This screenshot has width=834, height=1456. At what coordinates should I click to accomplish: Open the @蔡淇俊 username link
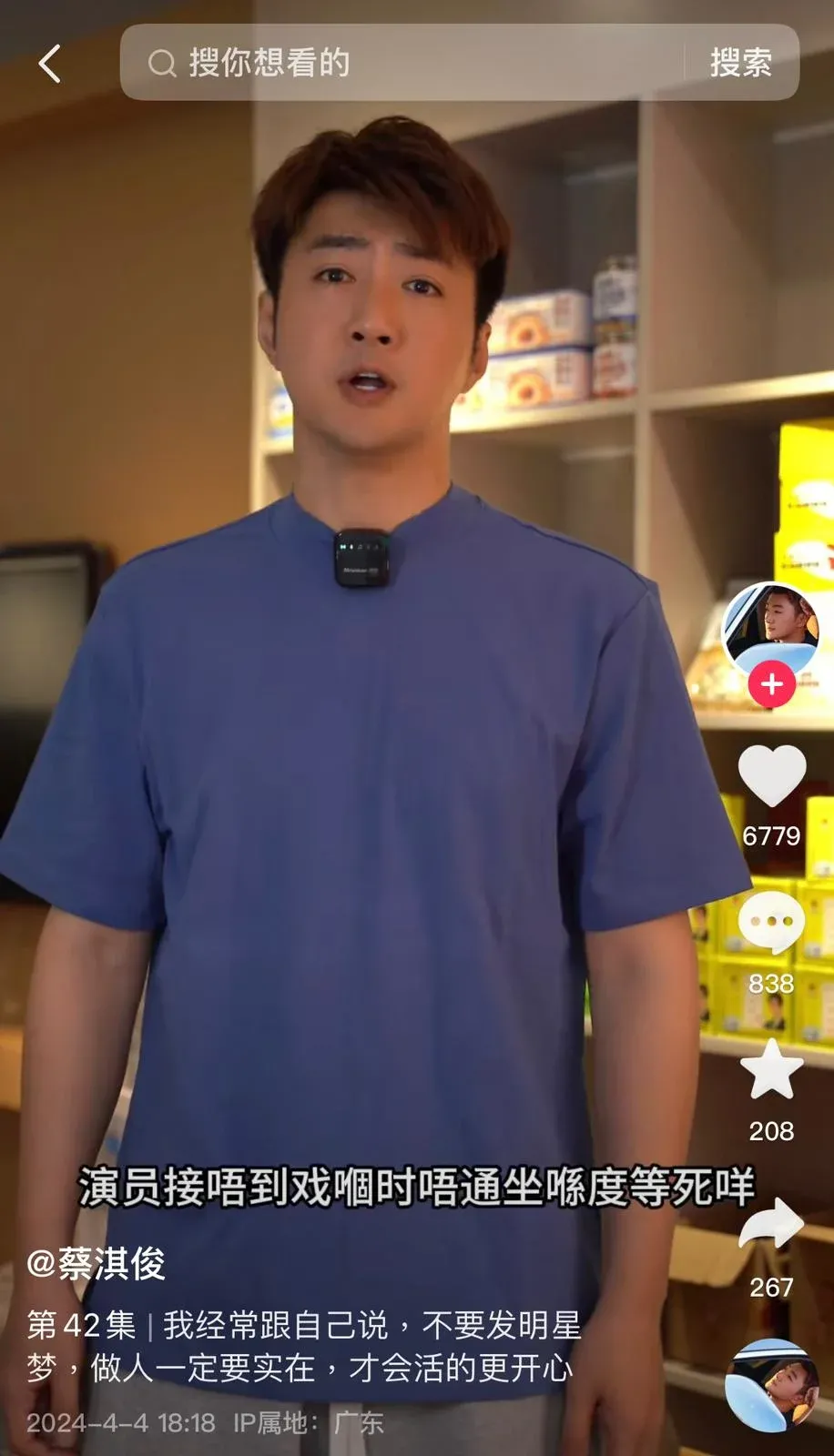(x=97, y=1263)
